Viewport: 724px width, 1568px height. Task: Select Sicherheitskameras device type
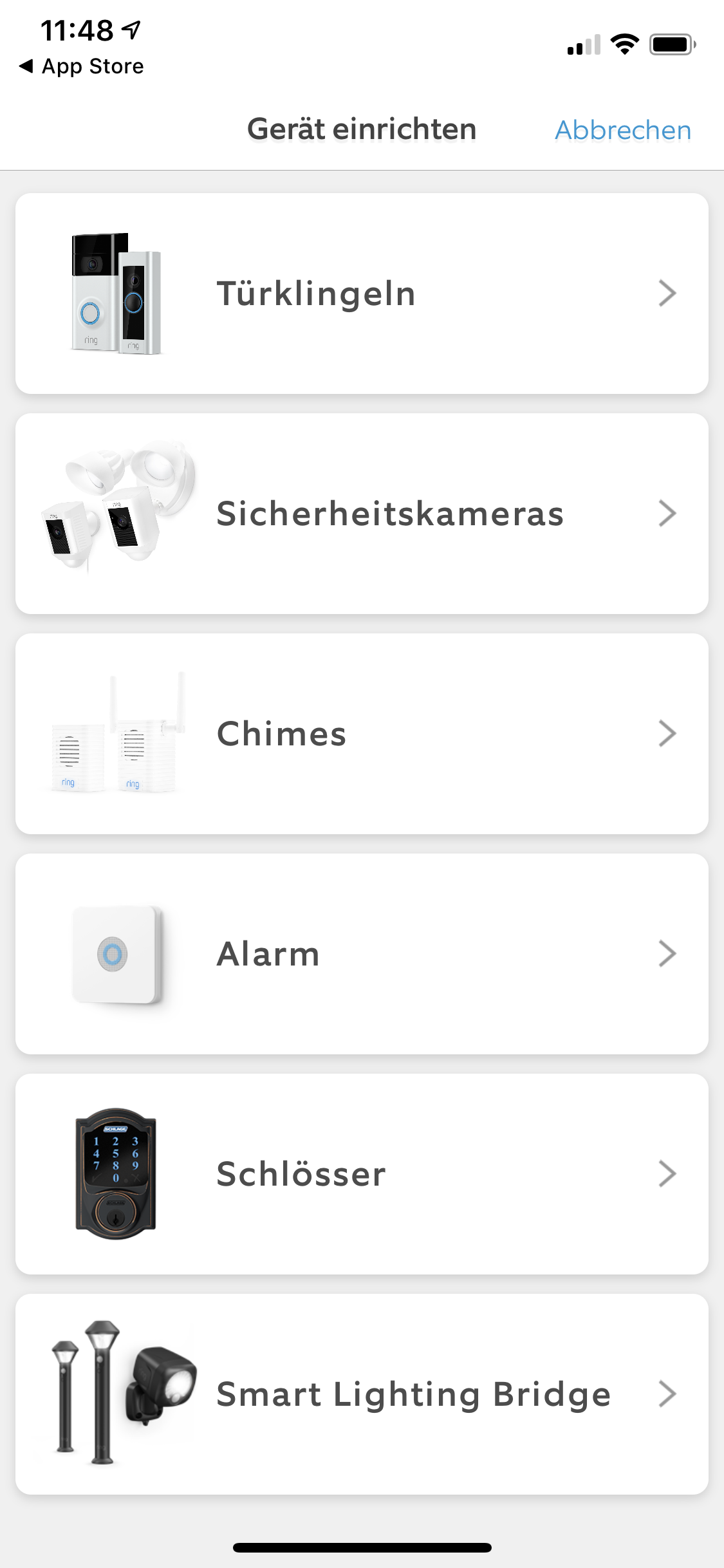[362, 514]
